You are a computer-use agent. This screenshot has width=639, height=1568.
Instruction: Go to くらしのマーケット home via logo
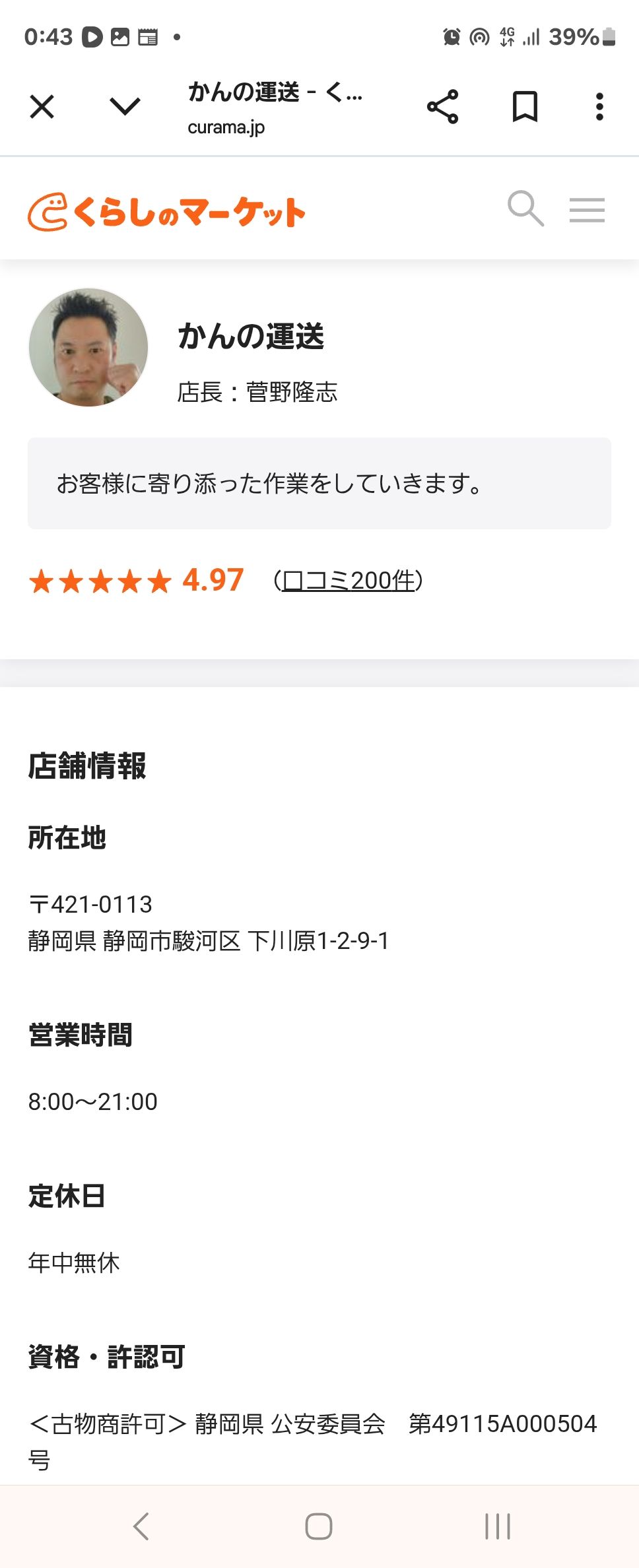point(166,212)
